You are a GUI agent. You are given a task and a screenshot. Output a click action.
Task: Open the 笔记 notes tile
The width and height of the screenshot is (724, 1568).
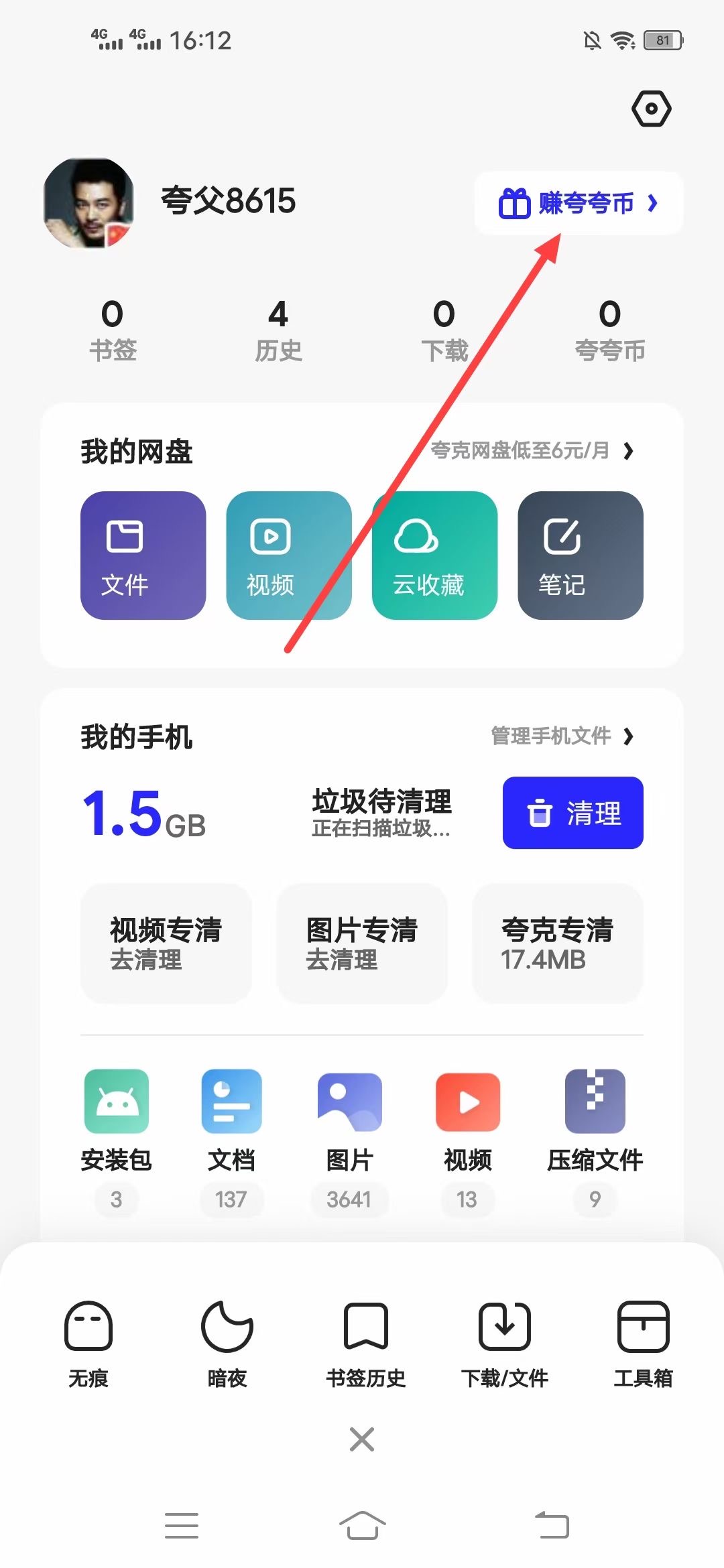[580, 555]
